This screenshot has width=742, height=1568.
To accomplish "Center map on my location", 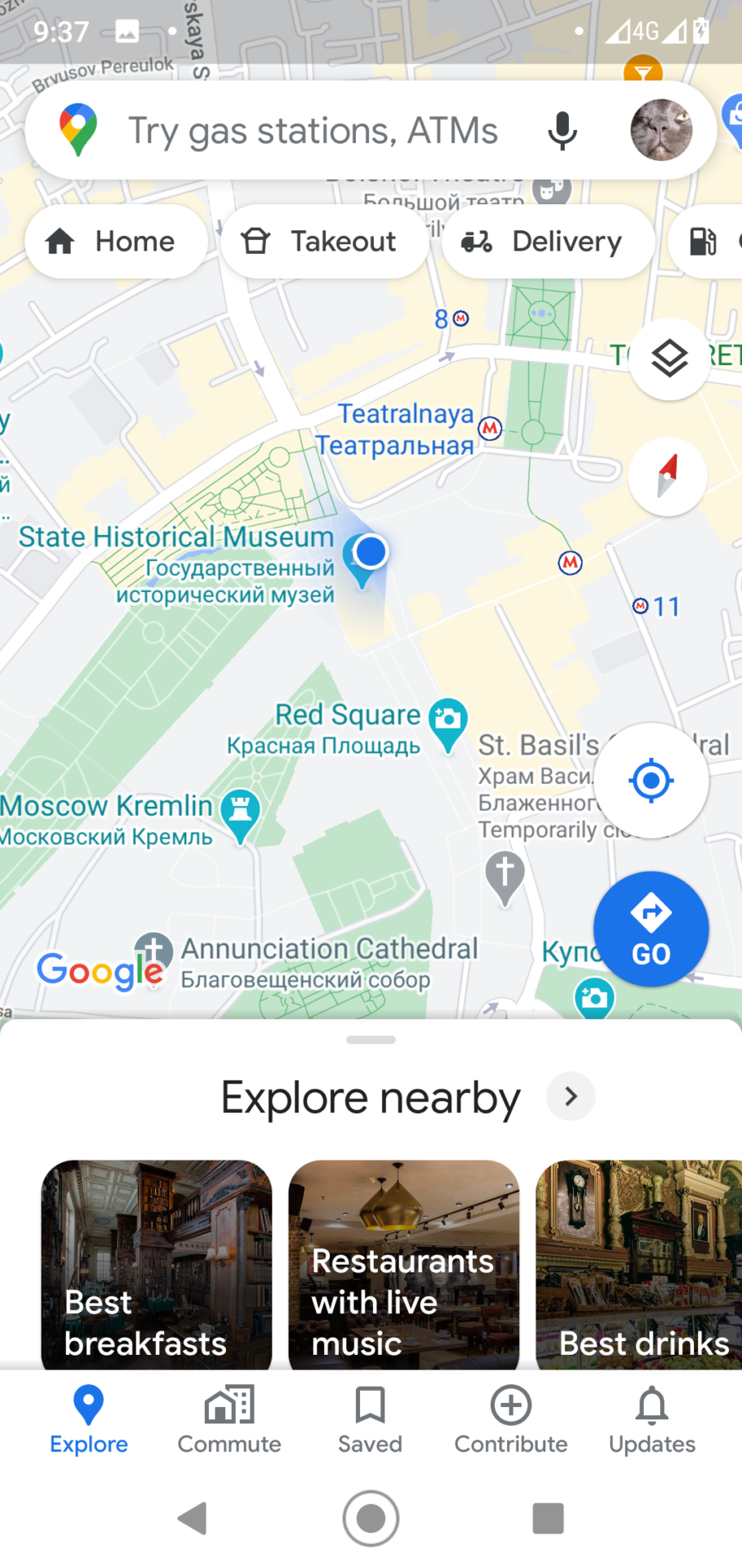I will (651, 781).
